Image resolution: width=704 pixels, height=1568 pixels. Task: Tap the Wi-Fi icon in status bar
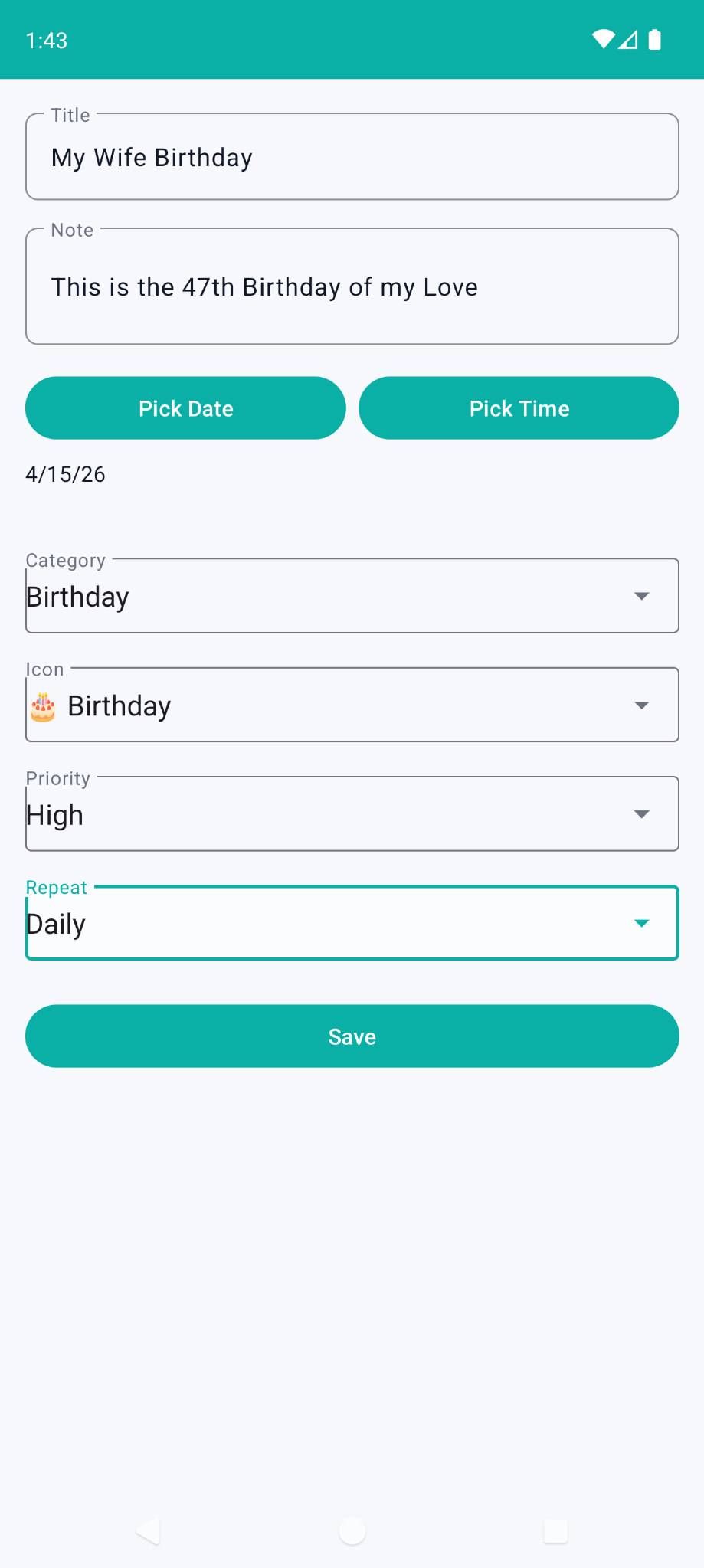coord(602,40)
